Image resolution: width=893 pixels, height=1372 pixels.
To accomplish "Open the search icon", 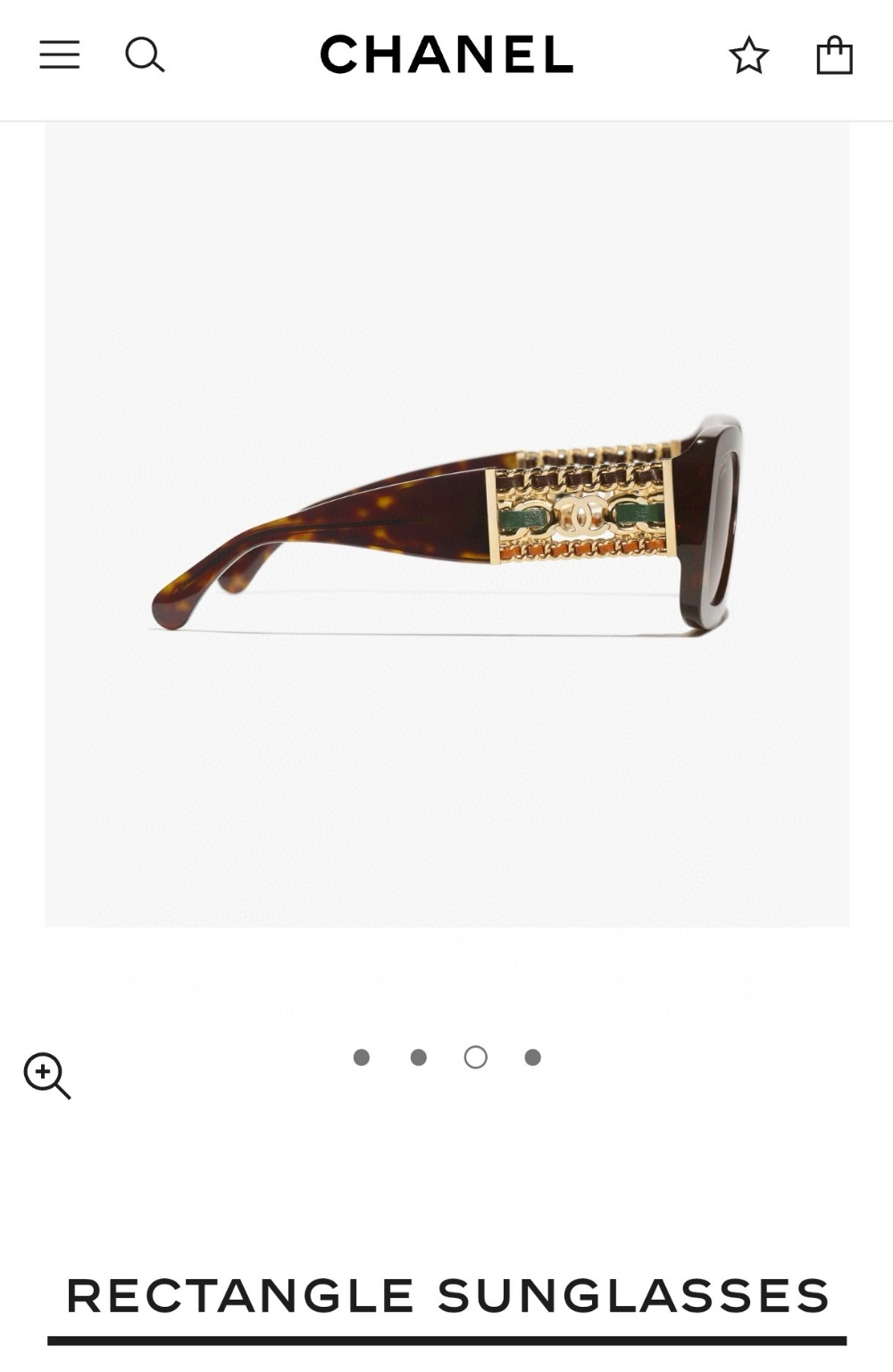I will coord(145,55).
